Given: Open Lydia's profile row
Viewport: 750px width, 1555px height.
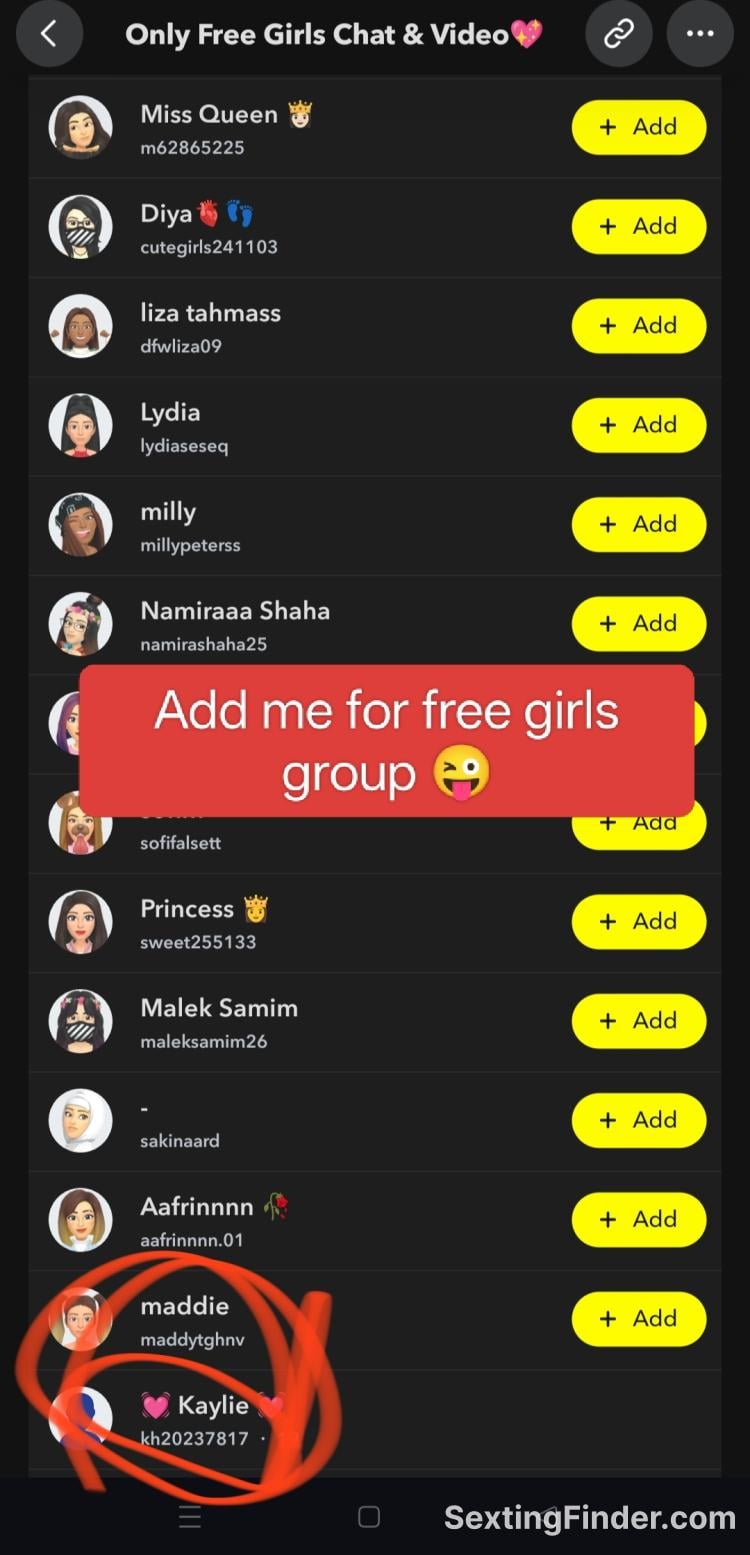Looking at the screenshot, I should 300,426.
